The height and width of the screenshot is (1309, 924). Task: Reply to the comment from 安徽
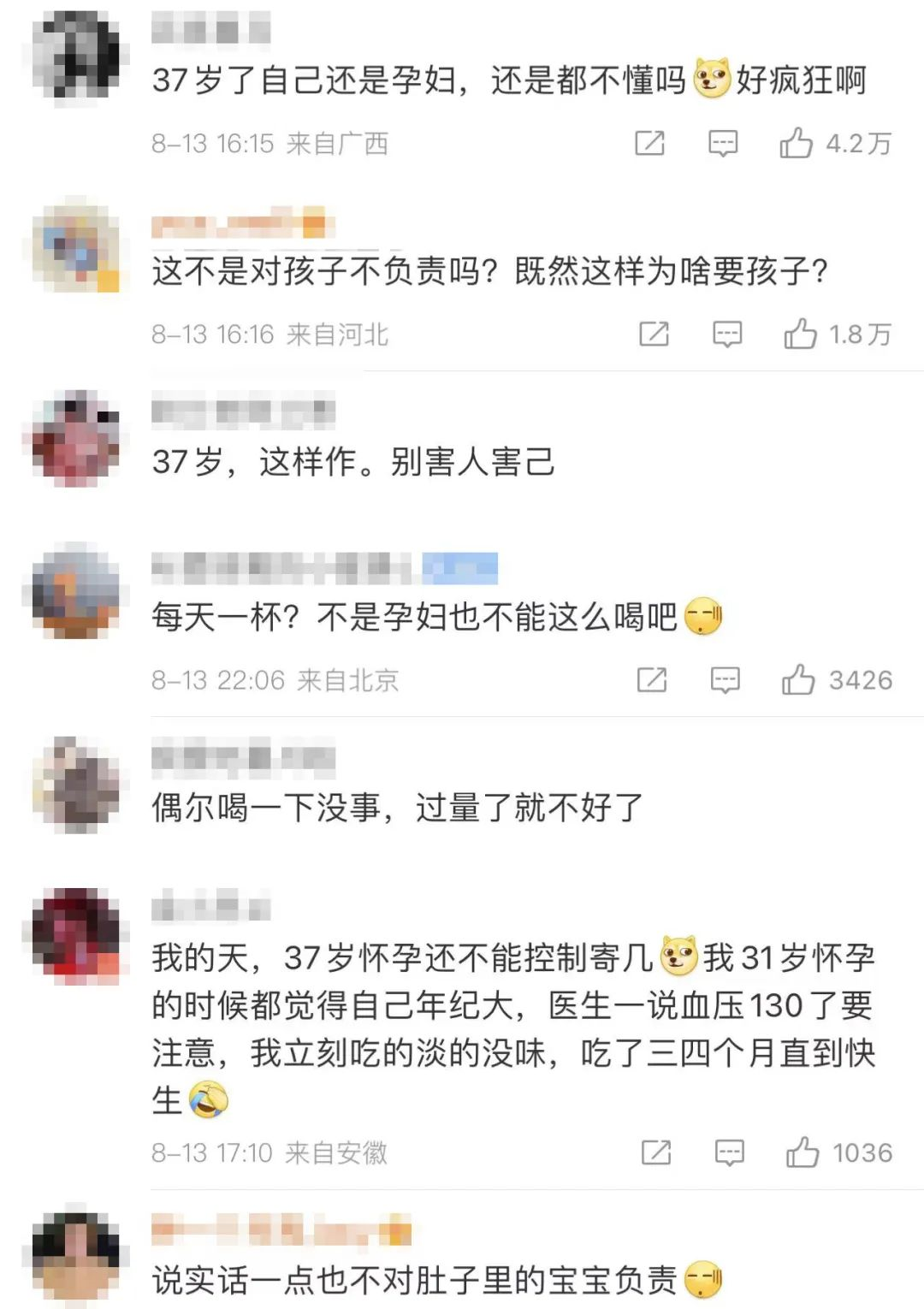(x=729, y=1152)
